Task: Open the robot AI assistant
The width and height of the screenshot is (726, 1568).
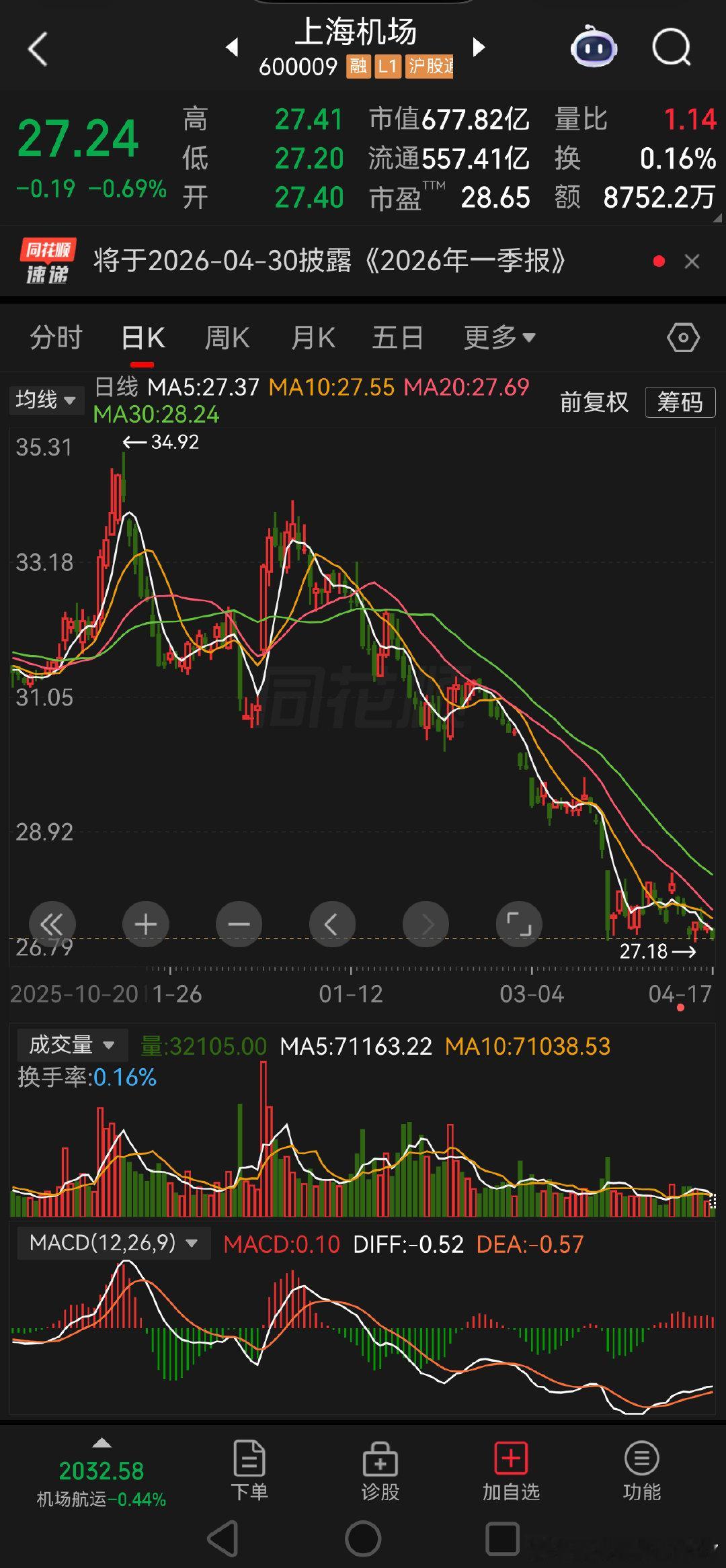Action: click(x=594, y=48)
